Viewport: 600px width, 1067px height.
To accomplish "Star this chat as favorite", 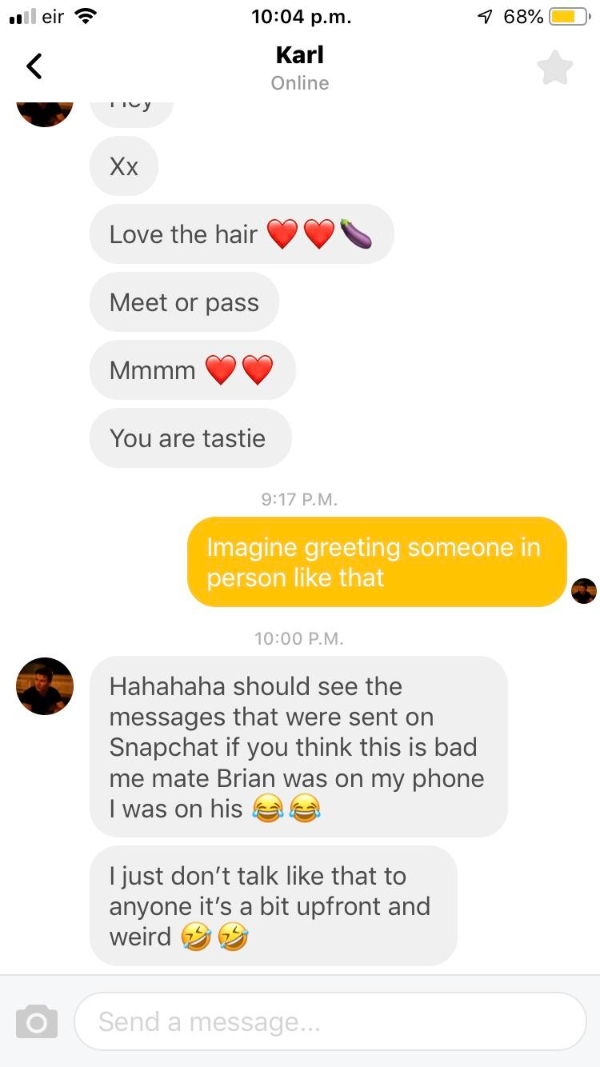I will 555,68.
